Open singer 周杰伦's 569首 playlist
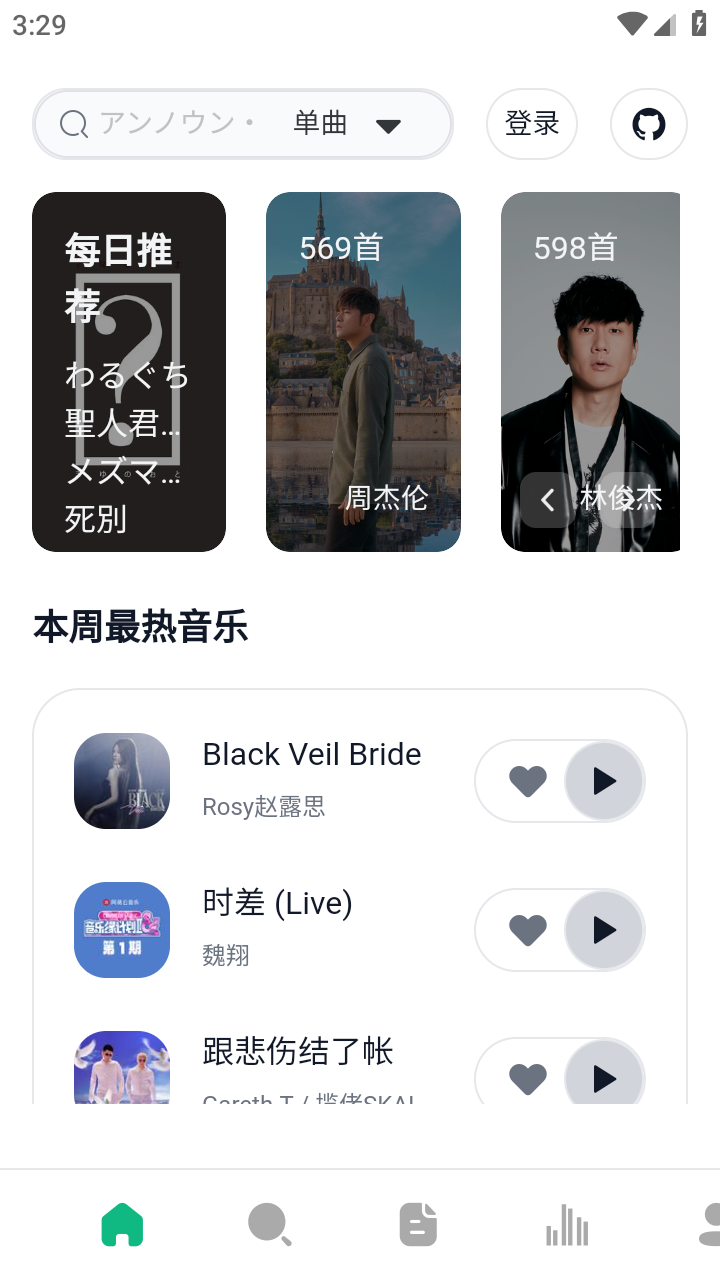Viewport: 720px width, 1280px height. point(363,371)
